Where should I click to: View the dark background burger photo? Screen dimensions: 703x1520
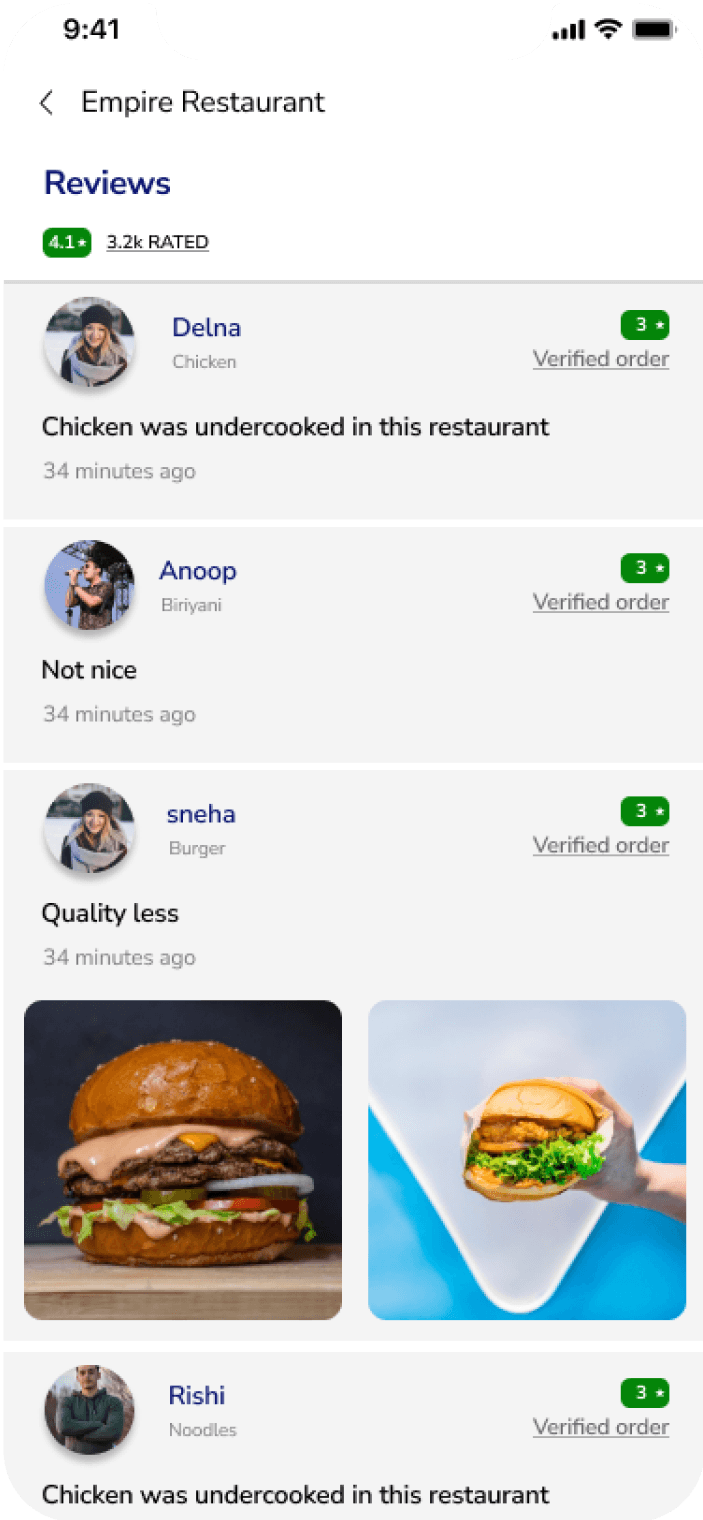183,1160
